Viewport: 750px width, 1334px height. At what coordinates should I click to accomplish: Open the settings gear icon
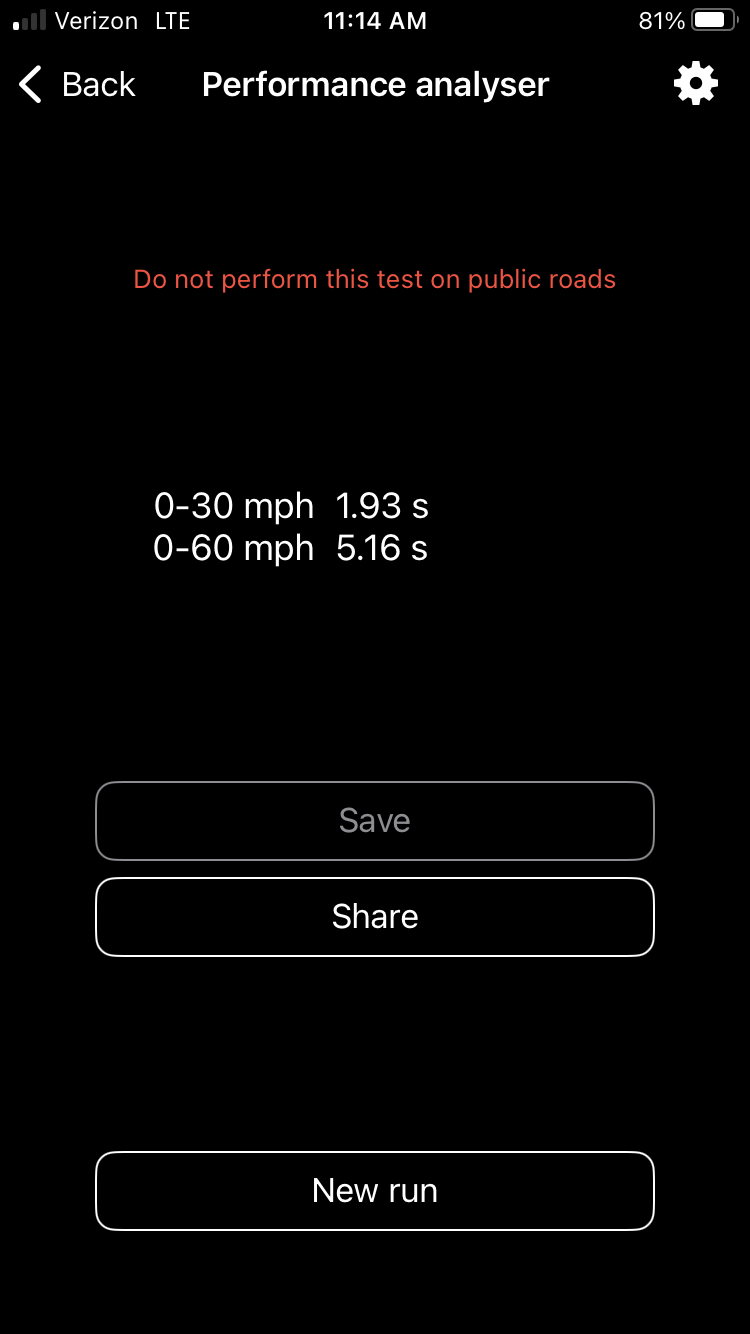[x=695, y=84]
